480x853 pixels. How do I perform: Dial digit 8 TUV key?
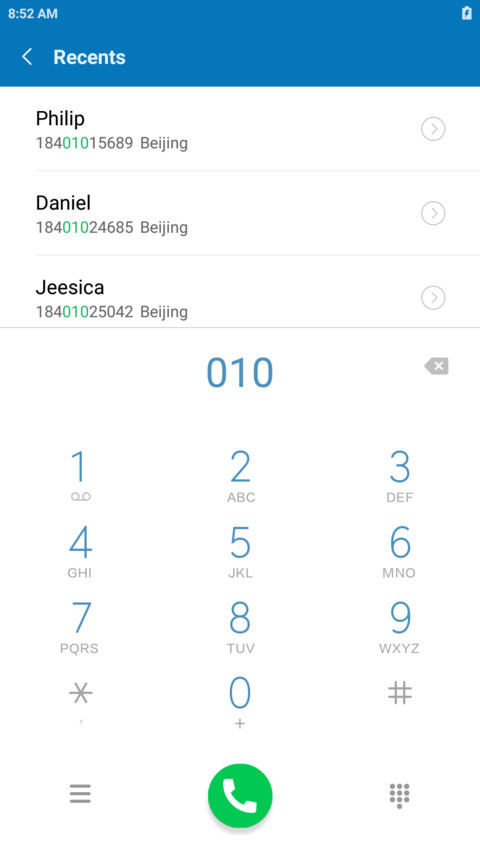[240, 626]
